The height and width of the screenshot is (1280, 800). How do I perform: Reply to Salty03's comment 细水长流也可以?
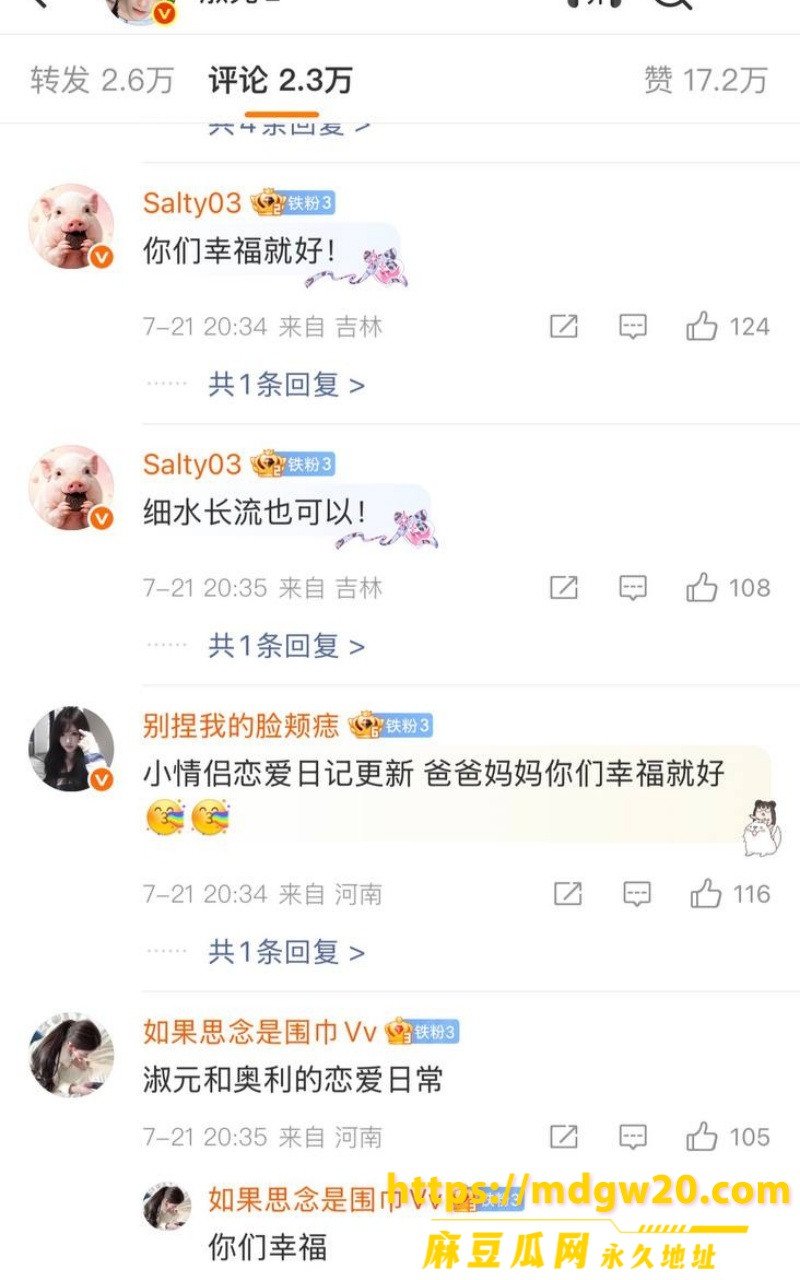click(x=632, y=588)
